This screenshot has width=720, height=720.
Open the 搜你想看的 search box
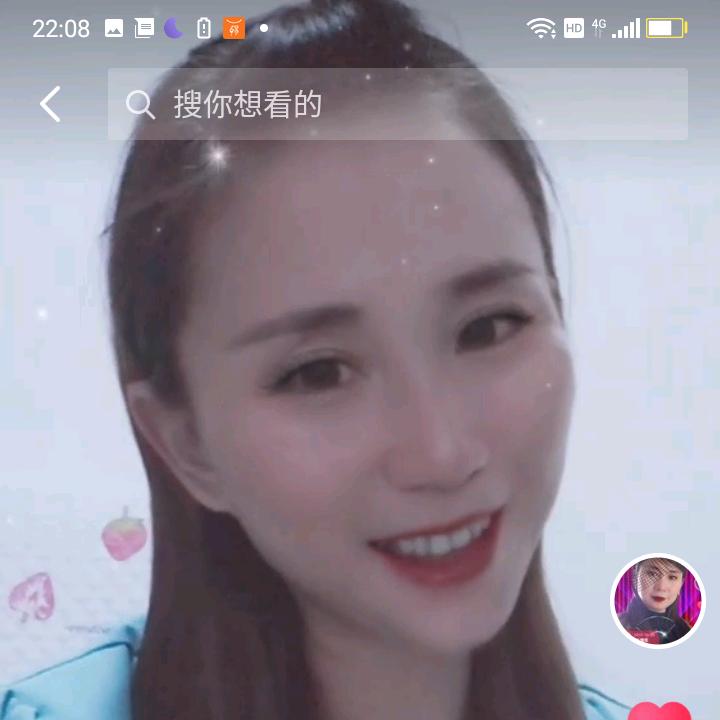[397, 104]
